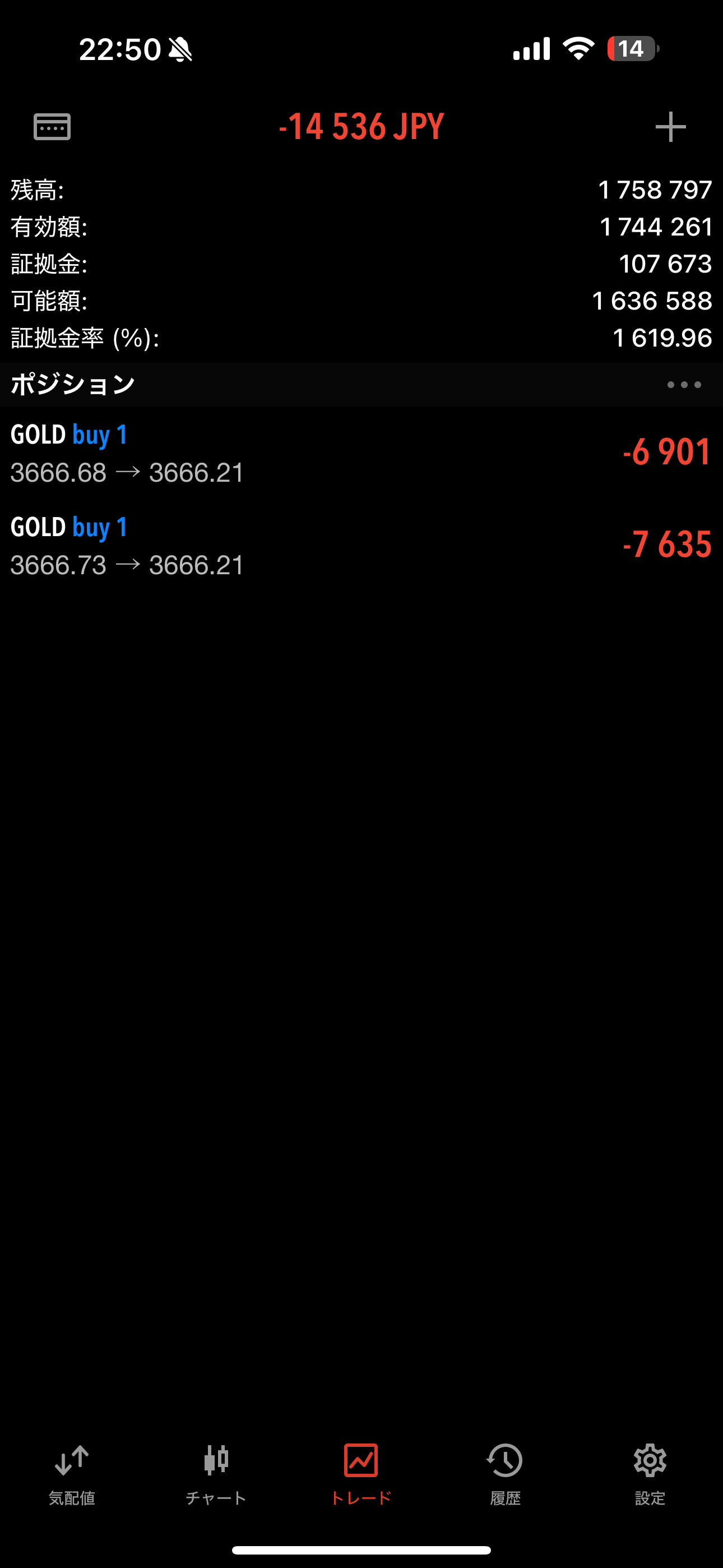Open the accounts card icon
The height and width of the screenshot is (1568, 723).
tap(52, 127)
